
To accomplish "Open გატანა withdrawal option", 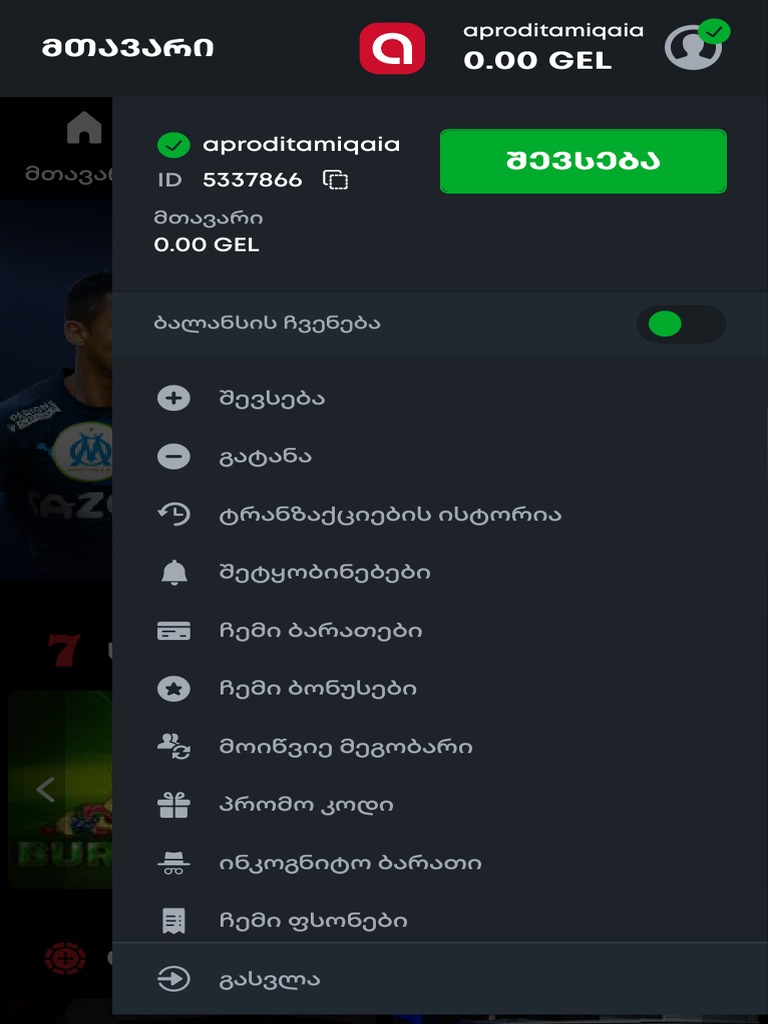I will click(x=440, y=456).
